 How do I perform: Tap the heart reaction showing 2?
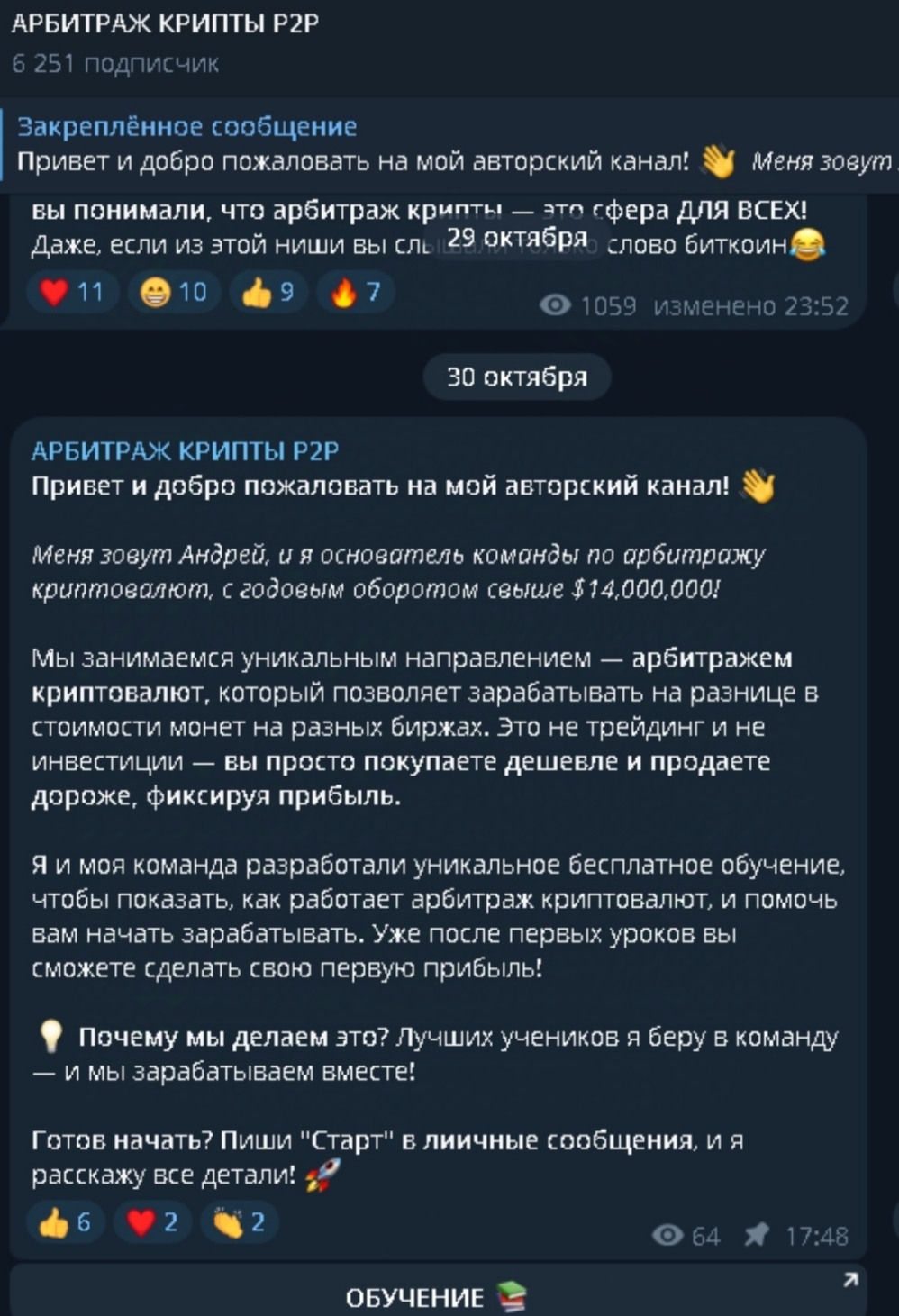click(152, 1222)
